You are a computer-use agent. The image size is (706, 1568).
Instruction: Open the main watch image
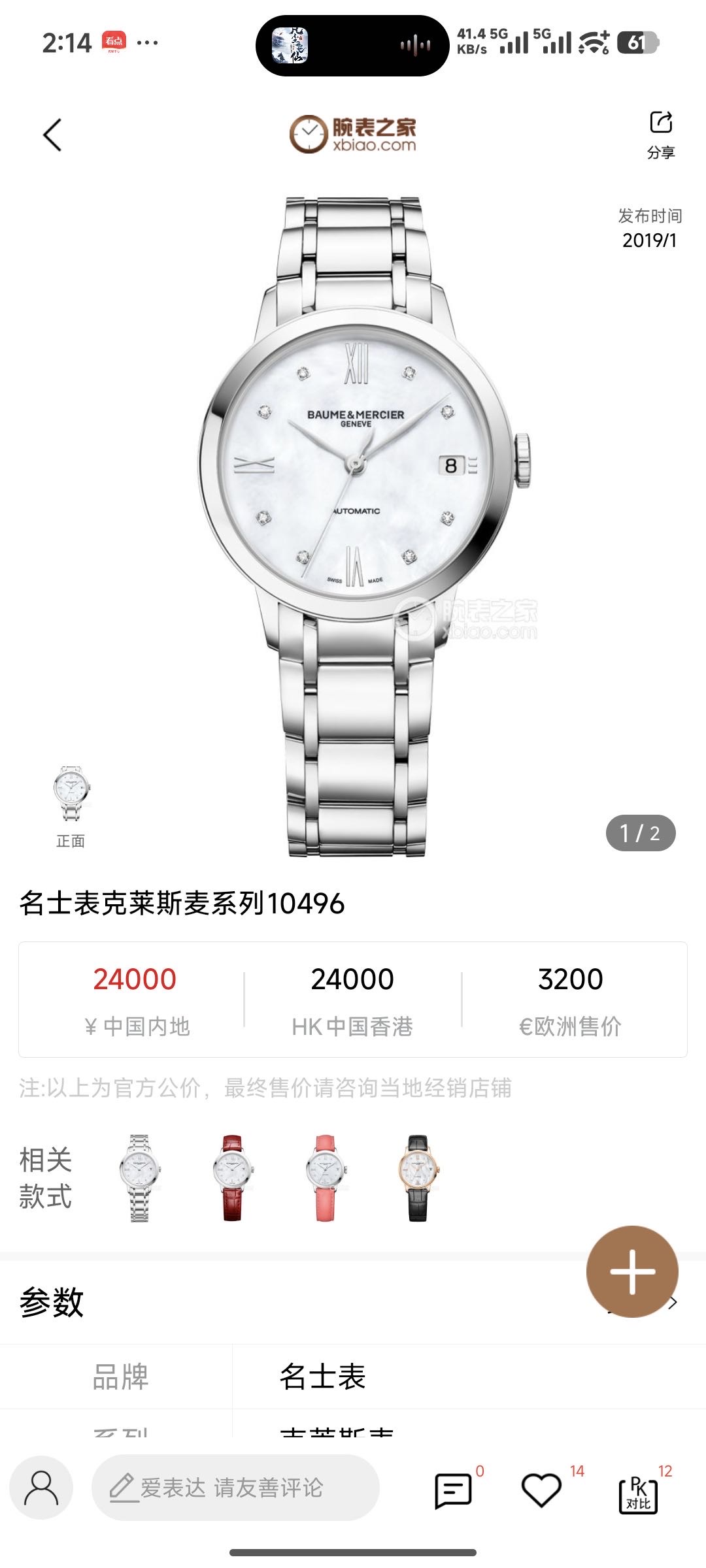[356, 523]
